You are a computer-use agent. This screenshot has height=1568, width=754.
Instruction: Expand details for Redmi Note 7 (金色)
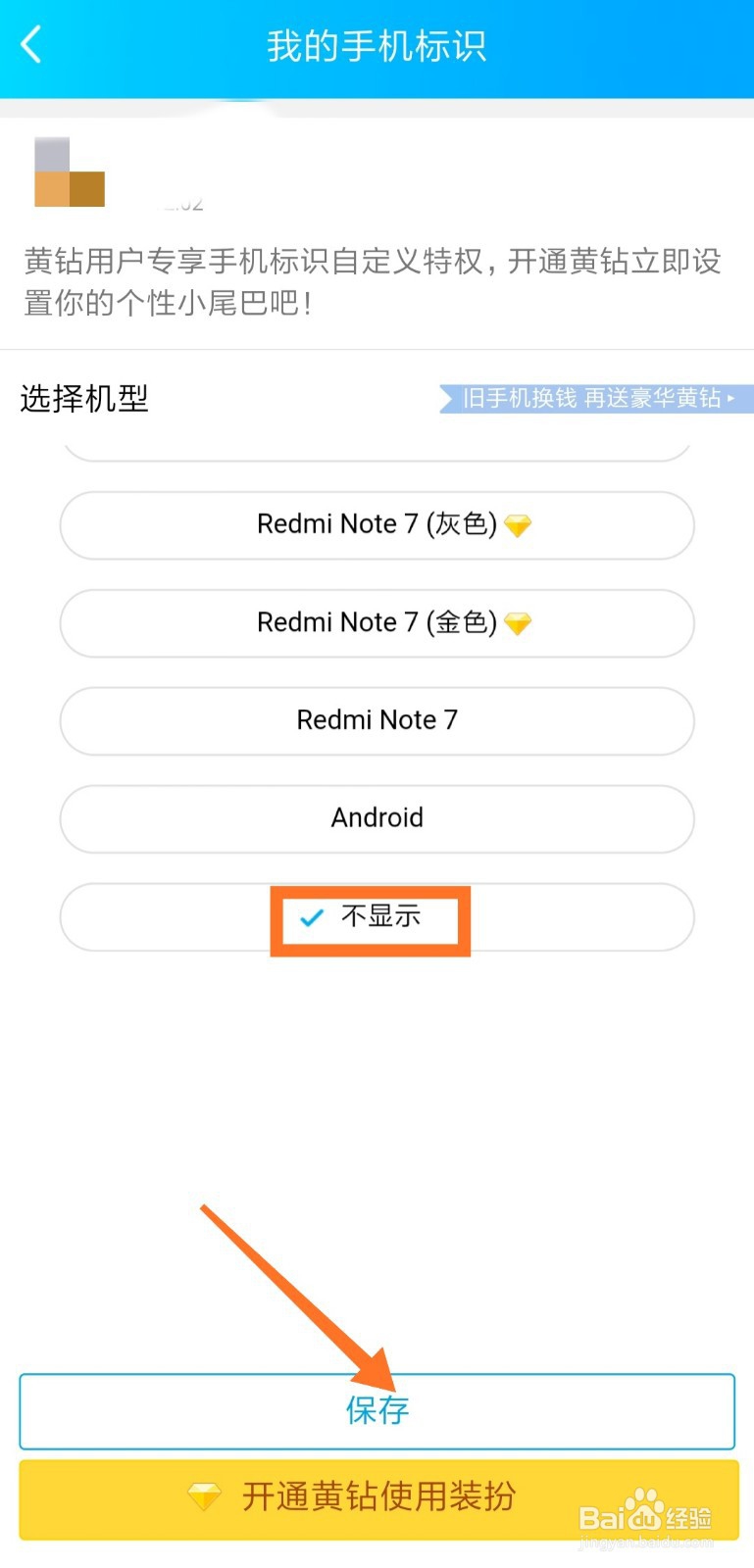pyautogui.click(x=377, y=623)
